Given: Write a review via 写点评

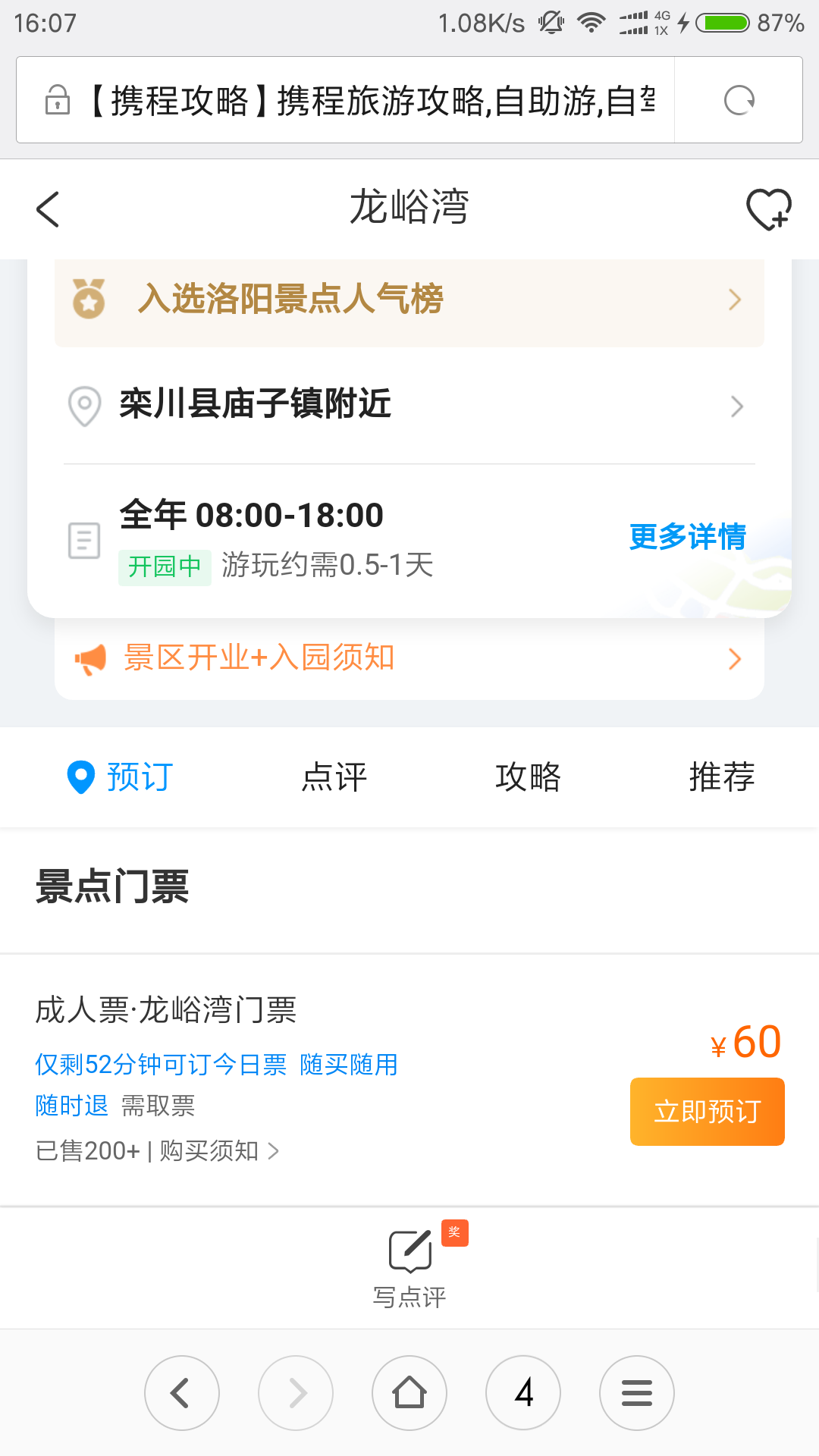Looking at the screenshot, I should click(409, 1266).
